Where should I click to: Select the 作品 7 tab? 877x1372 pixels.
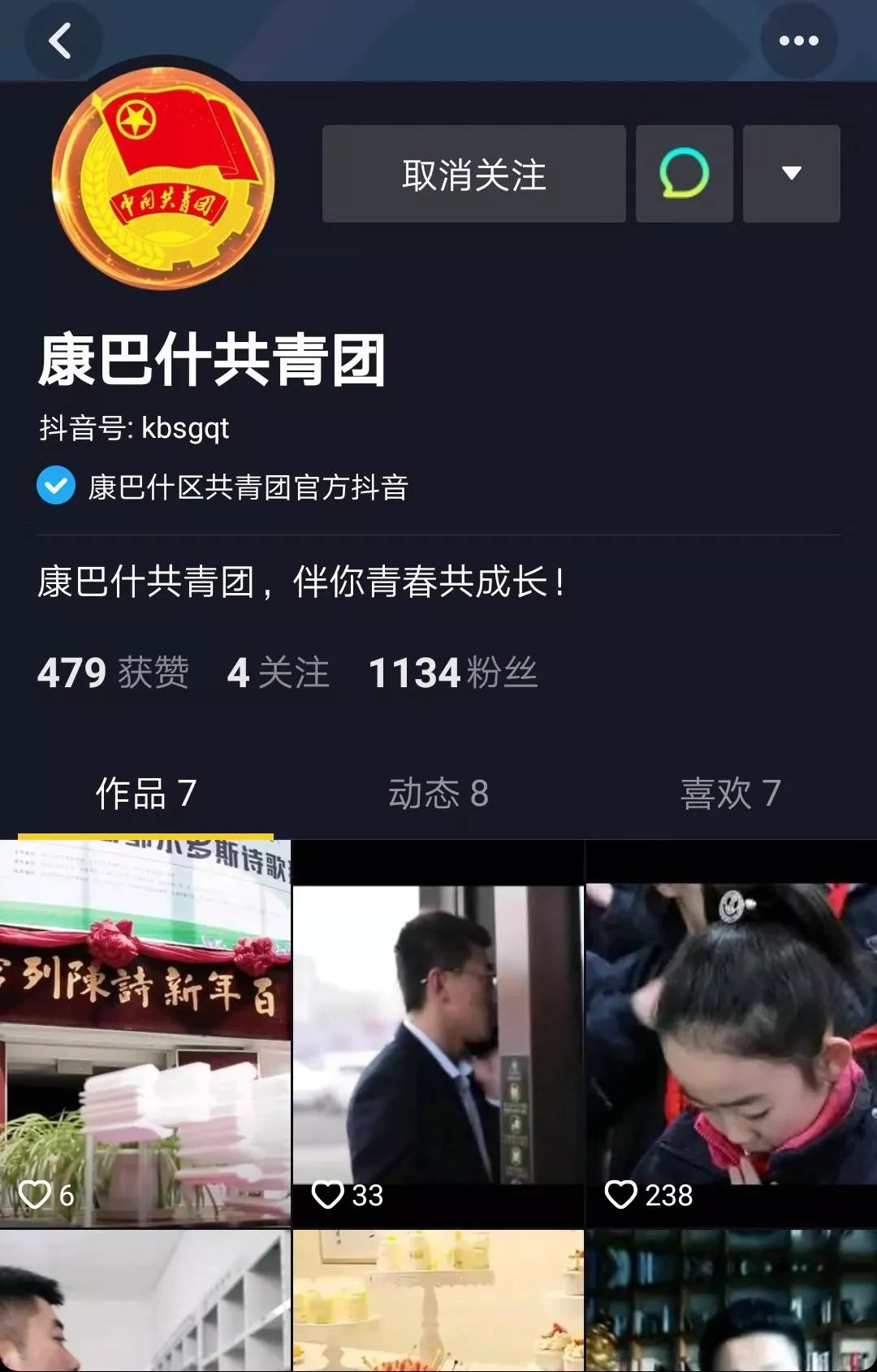pos(146,794)
